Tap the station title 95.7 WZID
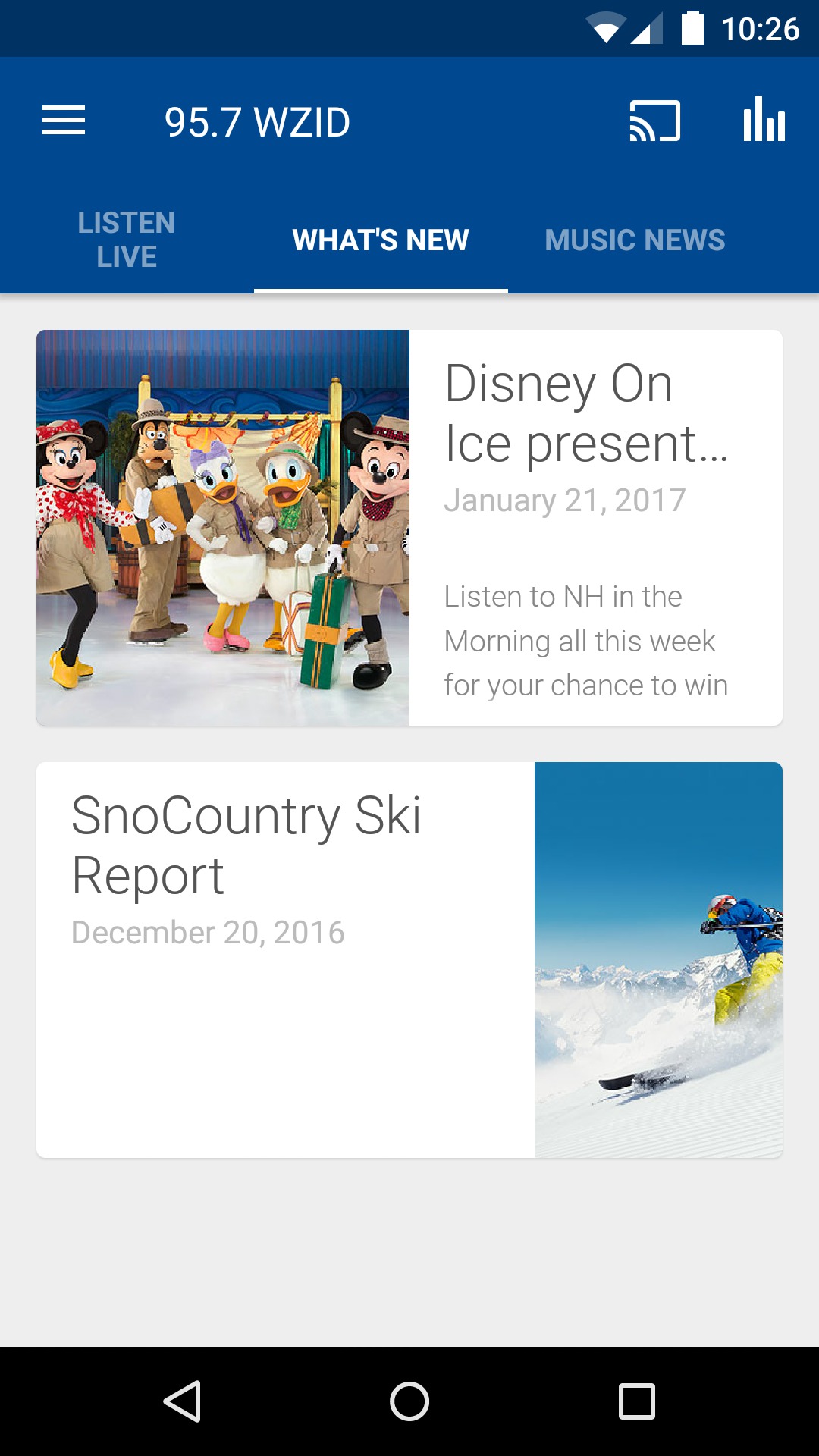819x1456 pixels. (x=257, y=120)
